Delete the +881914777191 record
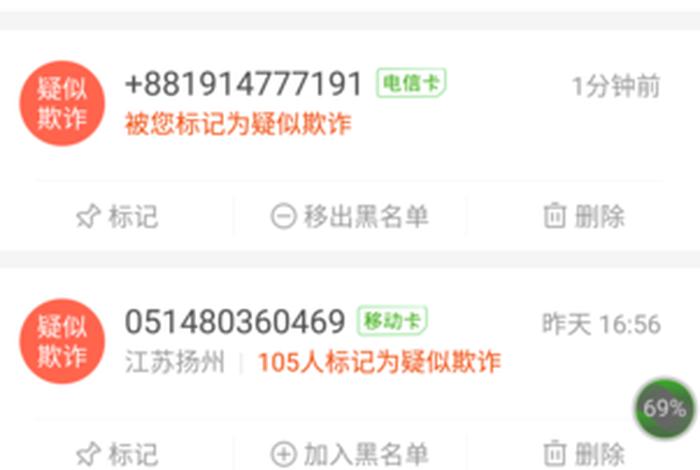The width and height of the screenshot is (700, 470). point(583,216)
